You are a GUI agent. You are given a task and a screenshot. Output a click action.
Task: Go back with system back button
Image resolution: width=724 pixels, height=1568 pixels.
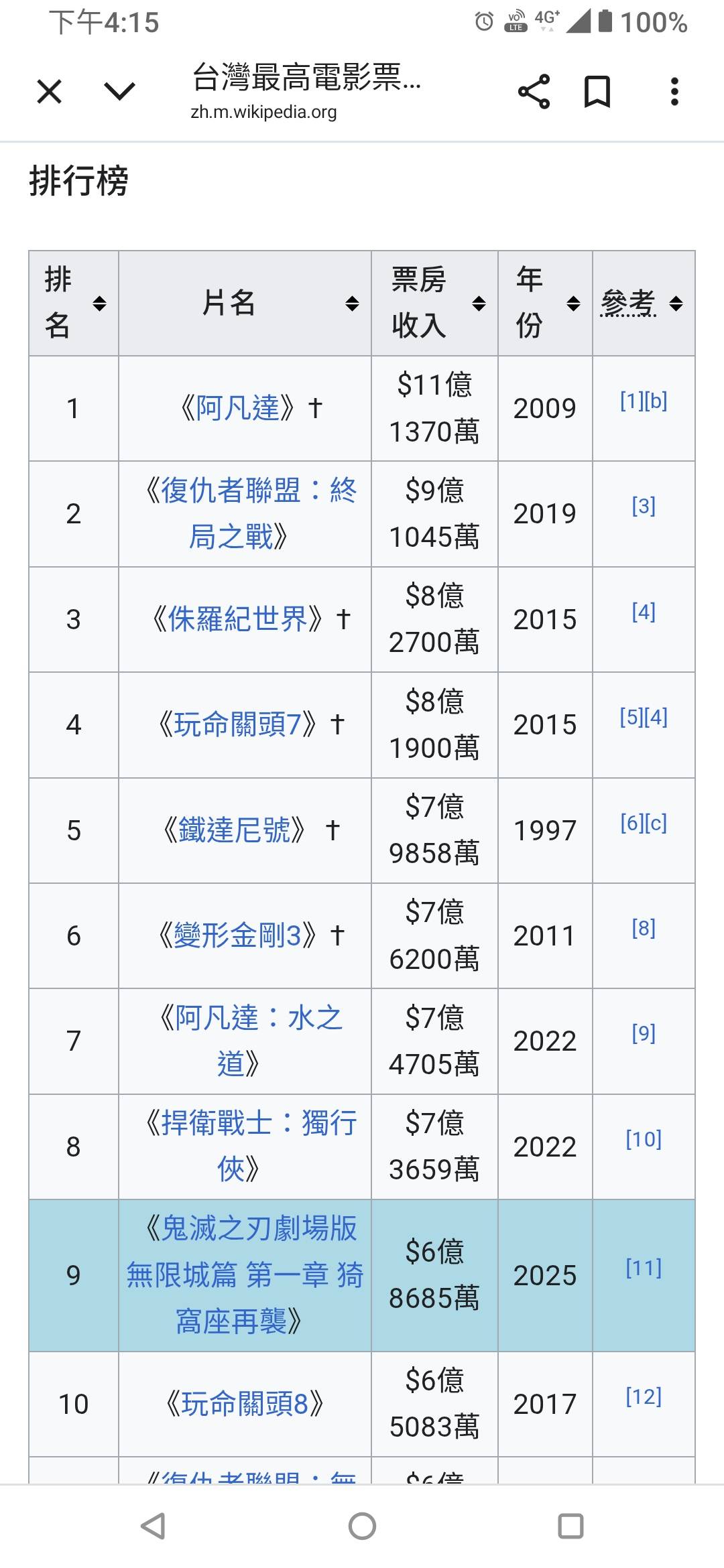coord(154,1526)
